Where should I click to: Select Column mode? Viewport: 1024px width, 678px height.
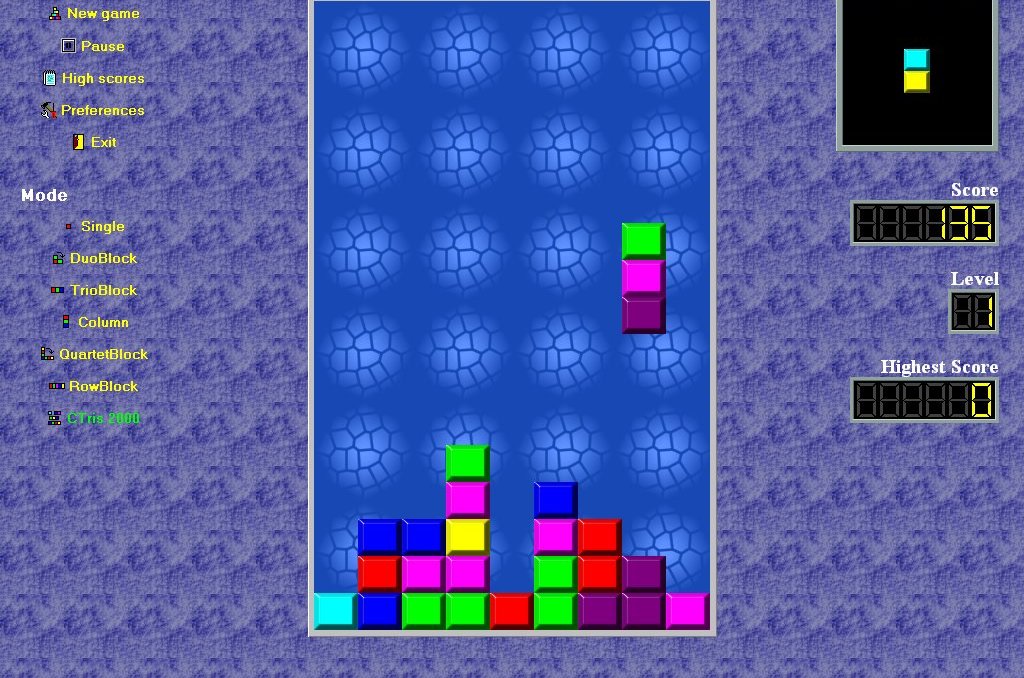(103, 322)
